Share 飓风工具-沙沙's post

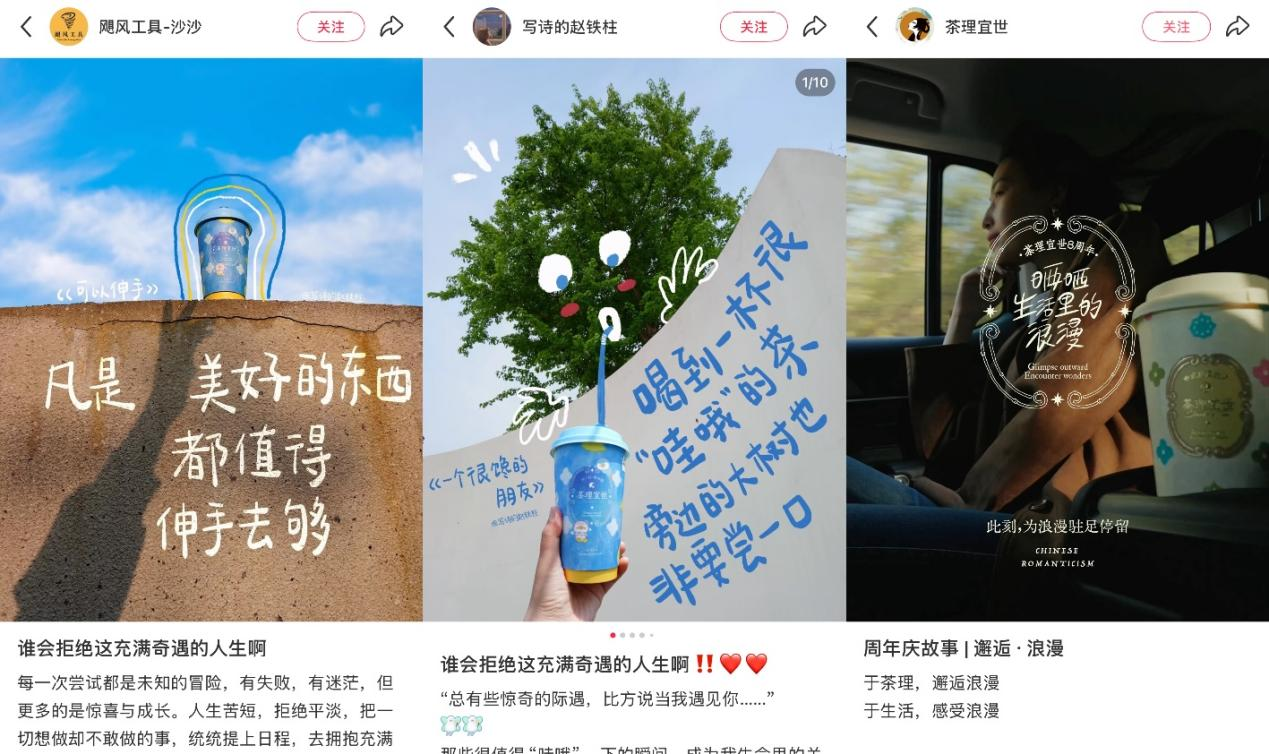392,27
